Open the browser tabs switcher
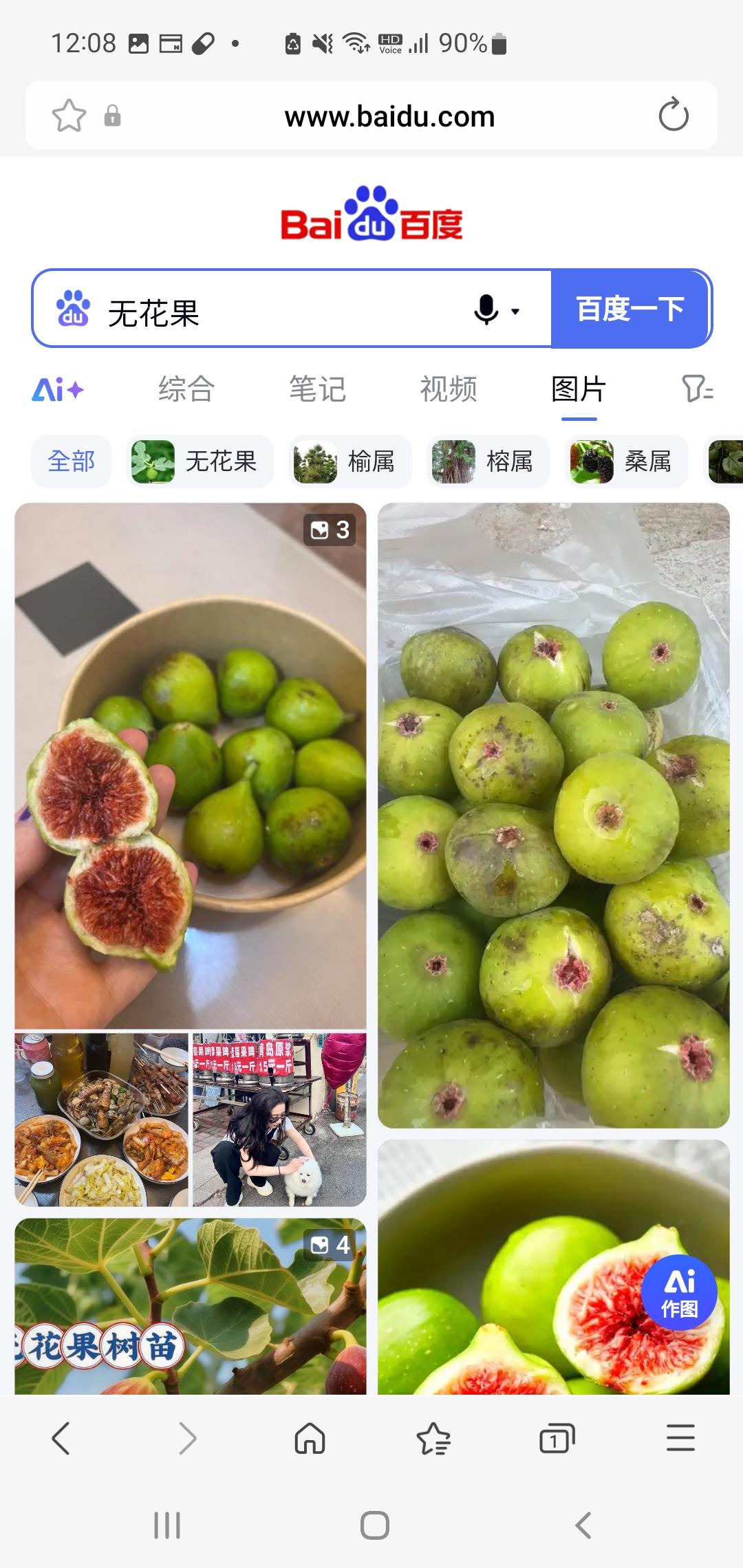 point(557,1438)
